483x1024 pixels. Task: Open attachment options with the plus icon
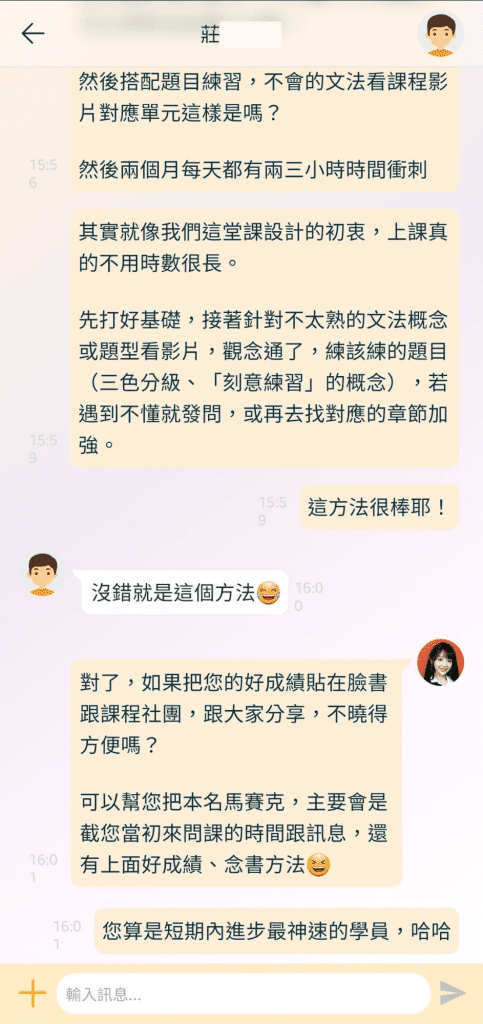(33, 993)
